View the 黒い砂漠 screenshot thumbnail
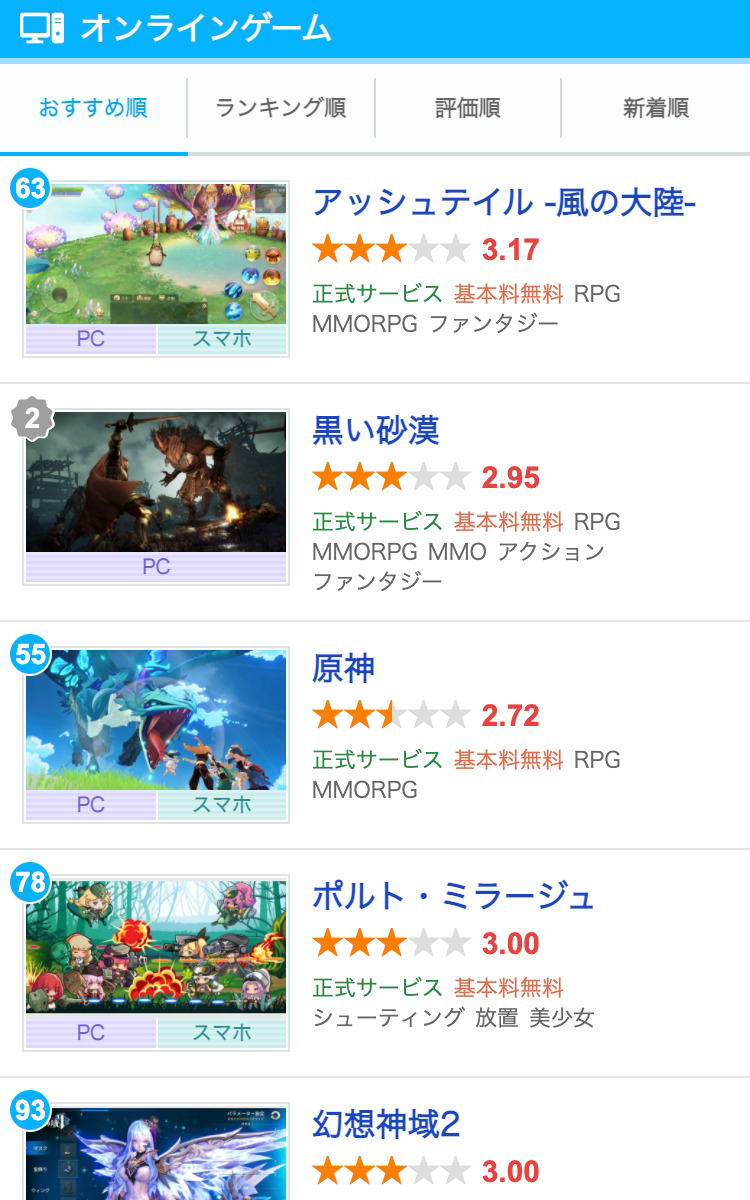 (x=156, y=483)
